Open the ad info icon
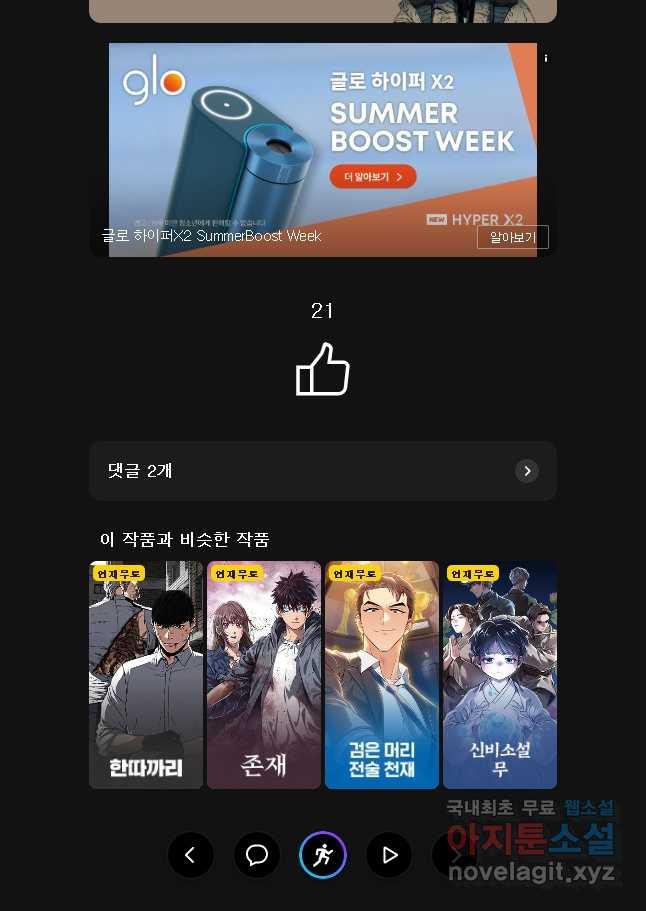 point(546,58)
